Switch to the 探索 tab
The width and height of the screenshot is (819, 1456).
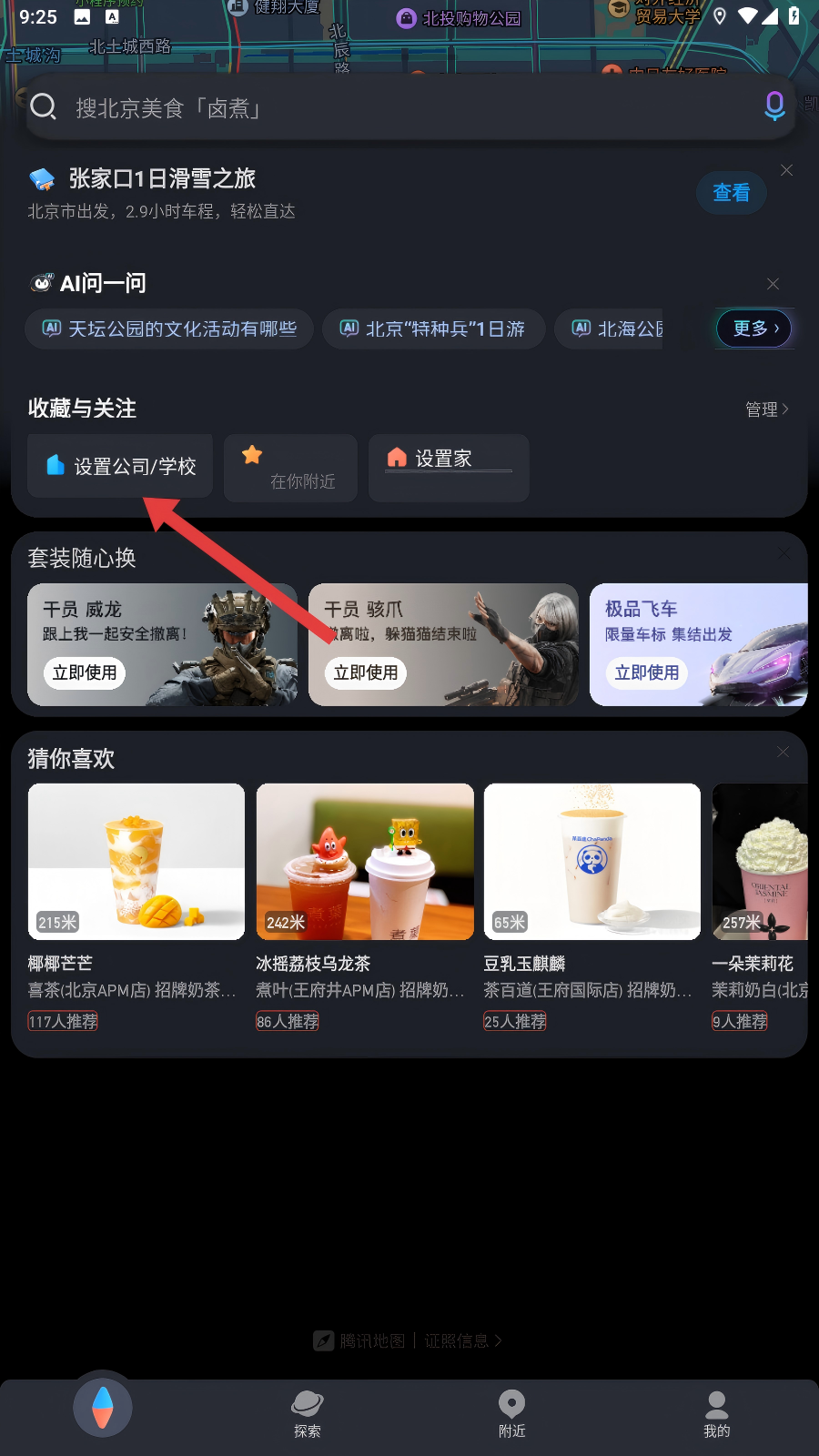[x=308, y=1413]
